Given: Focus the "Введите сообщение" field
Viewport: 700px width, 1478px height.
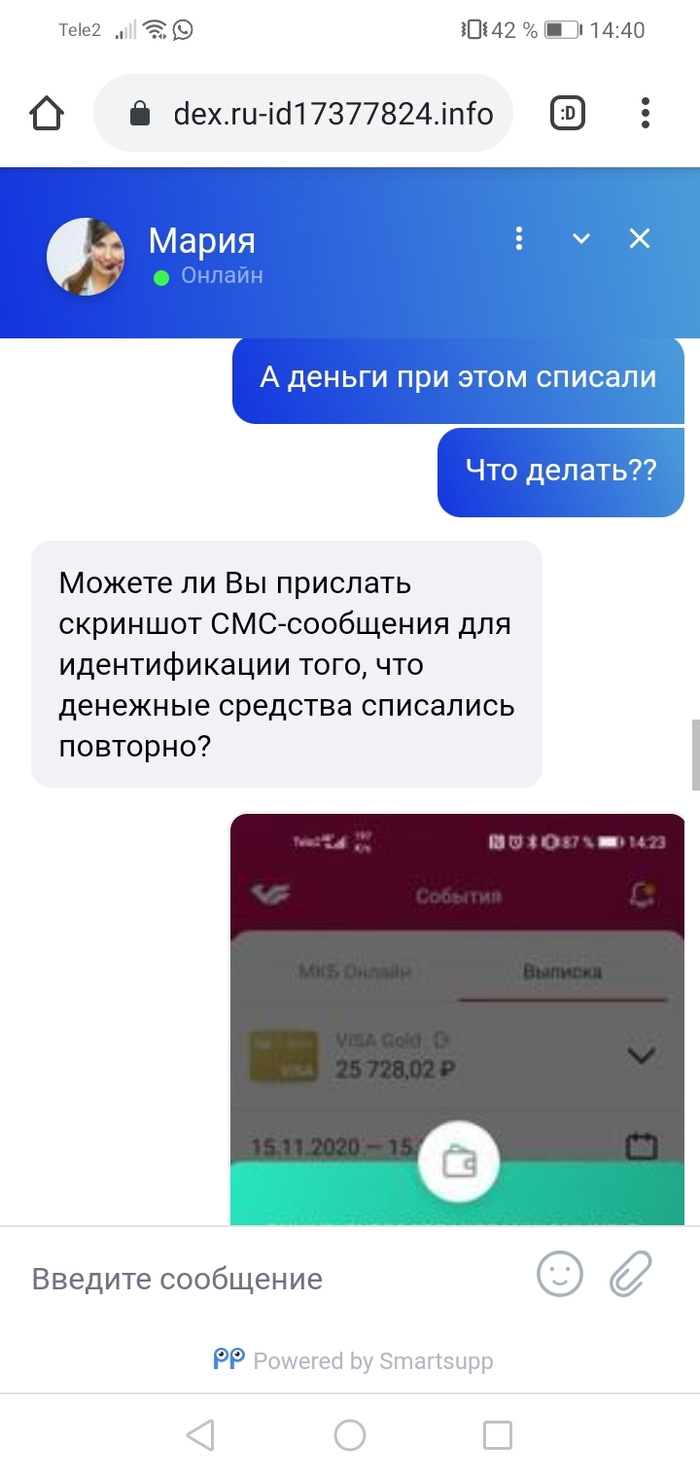Looking at the screenshot, I should coord(270,1278).
